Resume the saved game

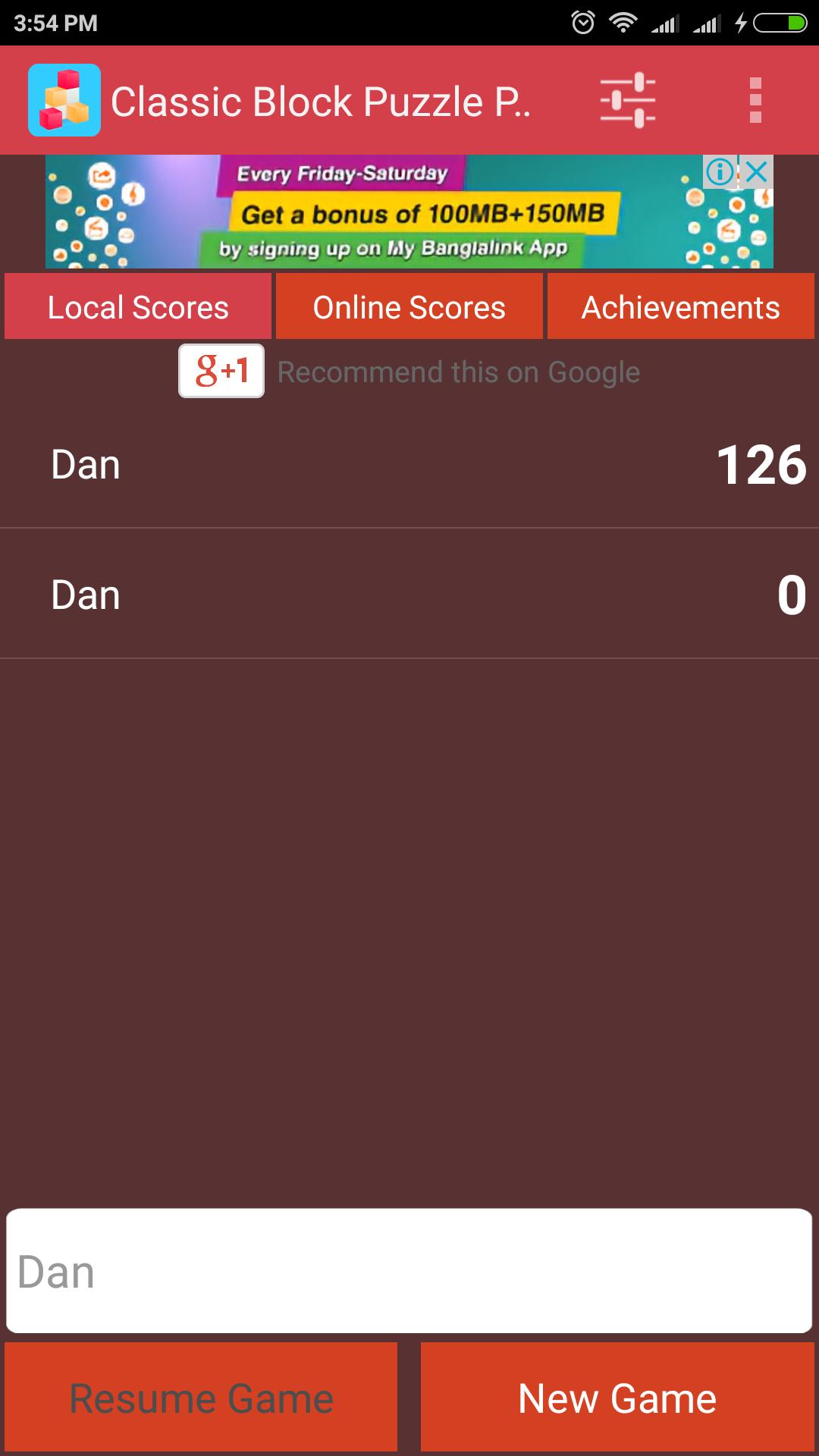click(201, 1398)
